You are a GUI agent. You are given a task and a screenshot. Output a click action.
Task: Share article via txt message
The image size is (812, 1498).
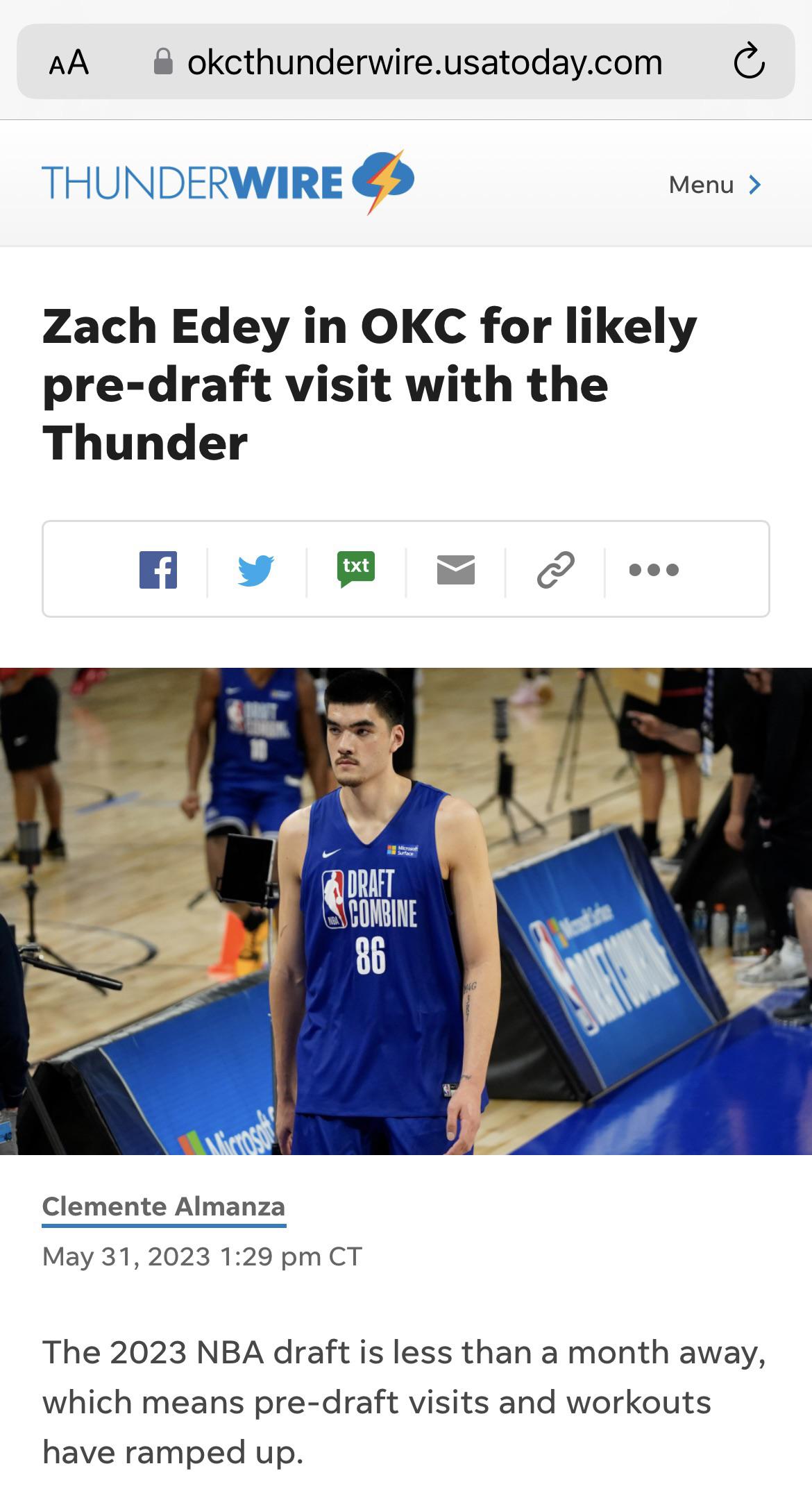[356, 570]
